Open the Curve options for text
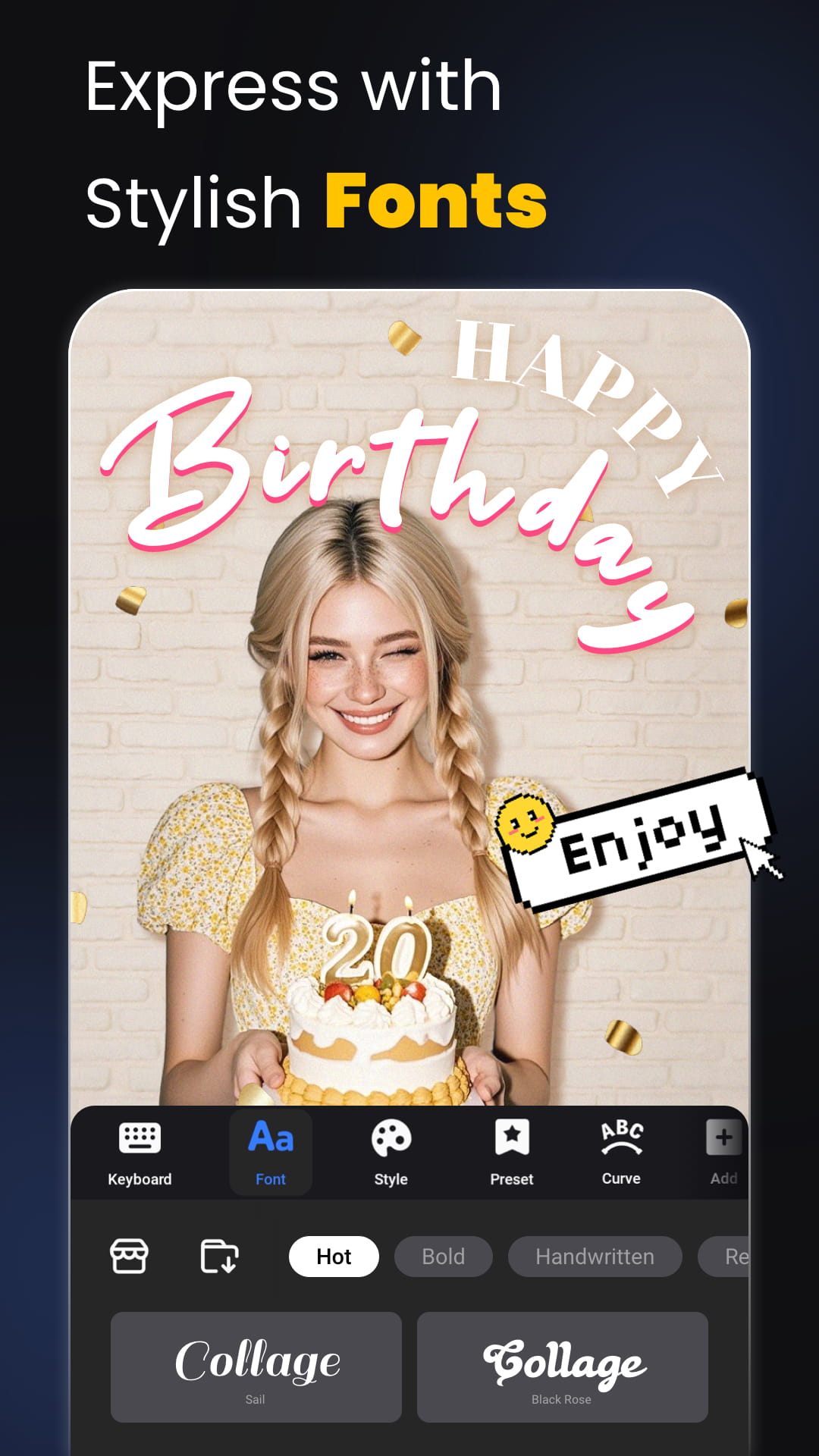 [x=620, y=1153]
